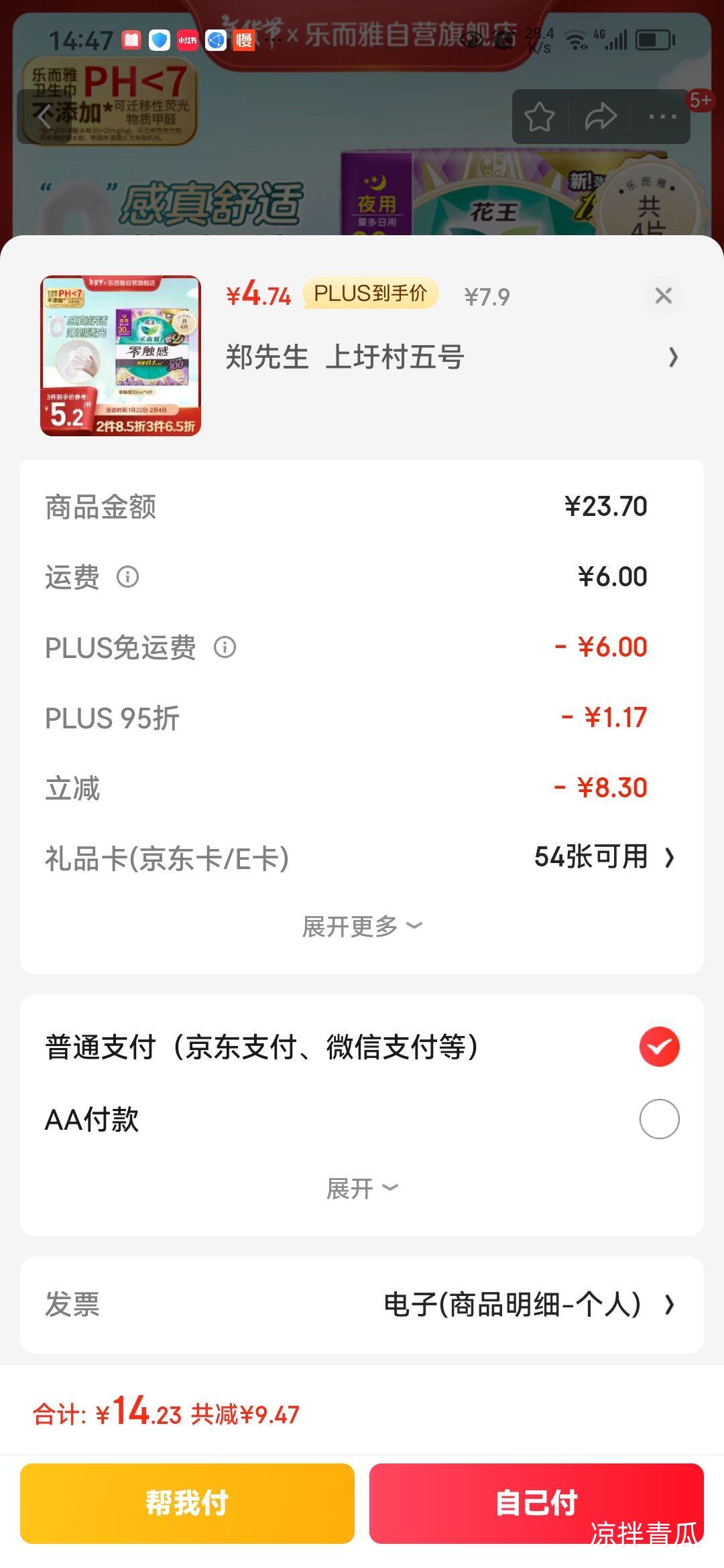The image size is (724, 1568).
Task: Open the product thumbnail image
Action: click(x=121, y=356)
